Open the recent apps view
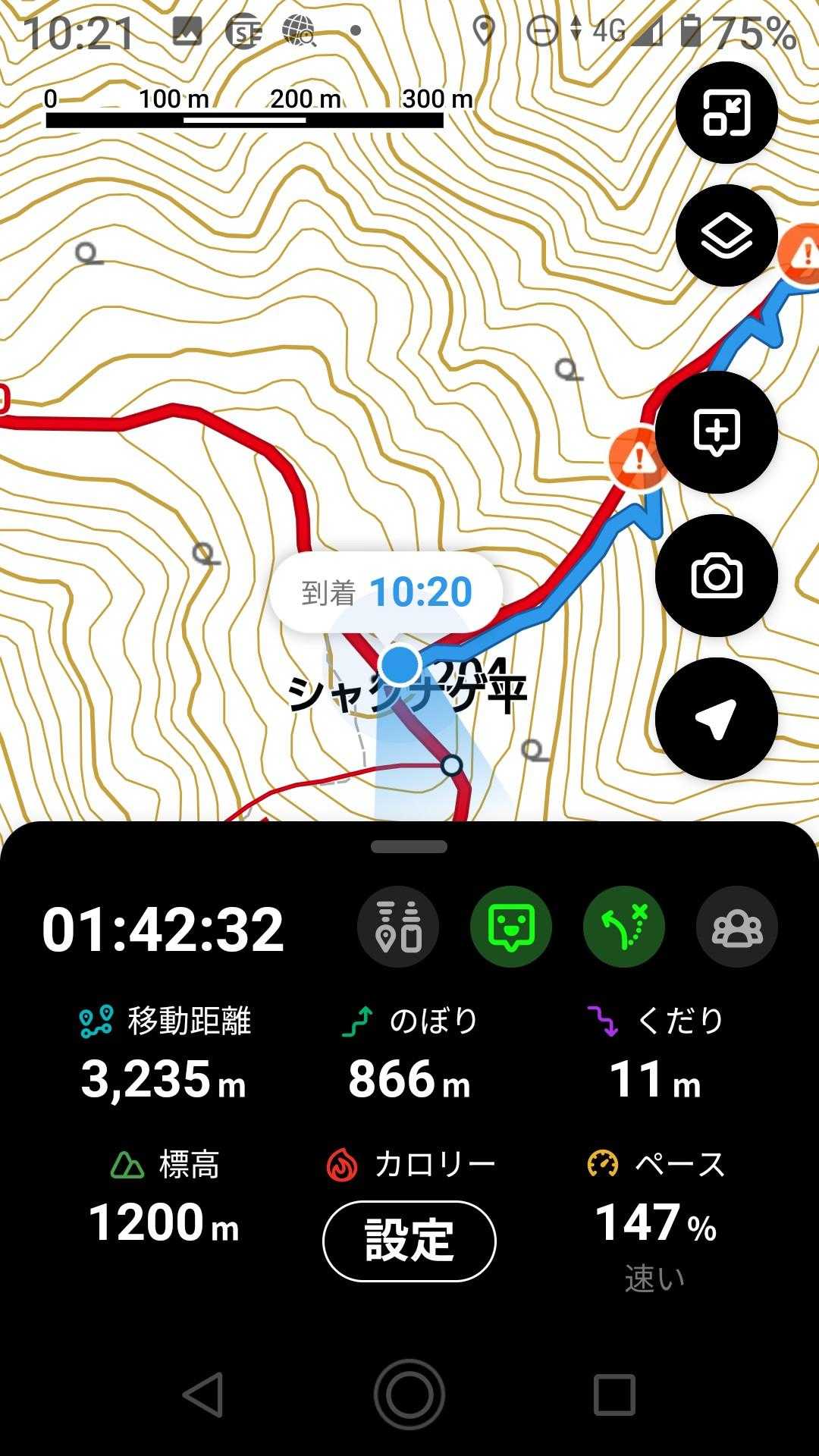Viewport: 819px width, 1456px height. point(614,1394)
